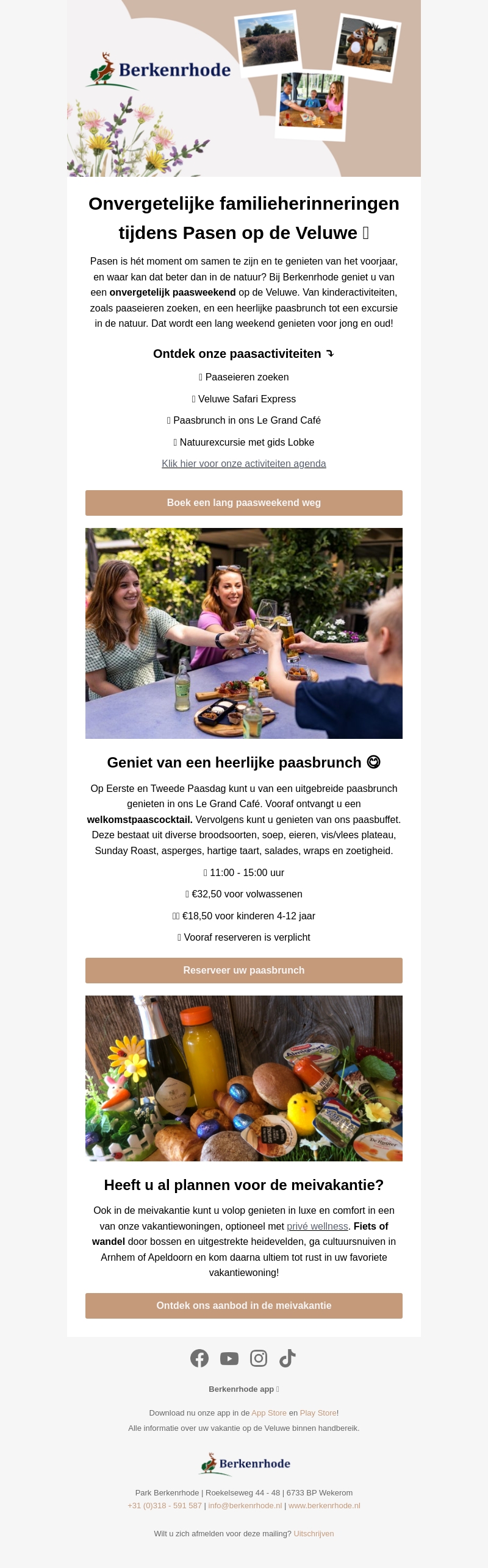Follow the privé wellness link
Image resolution: width=488 pixels, height=1568 pixels.
(x=317, y=1227)
